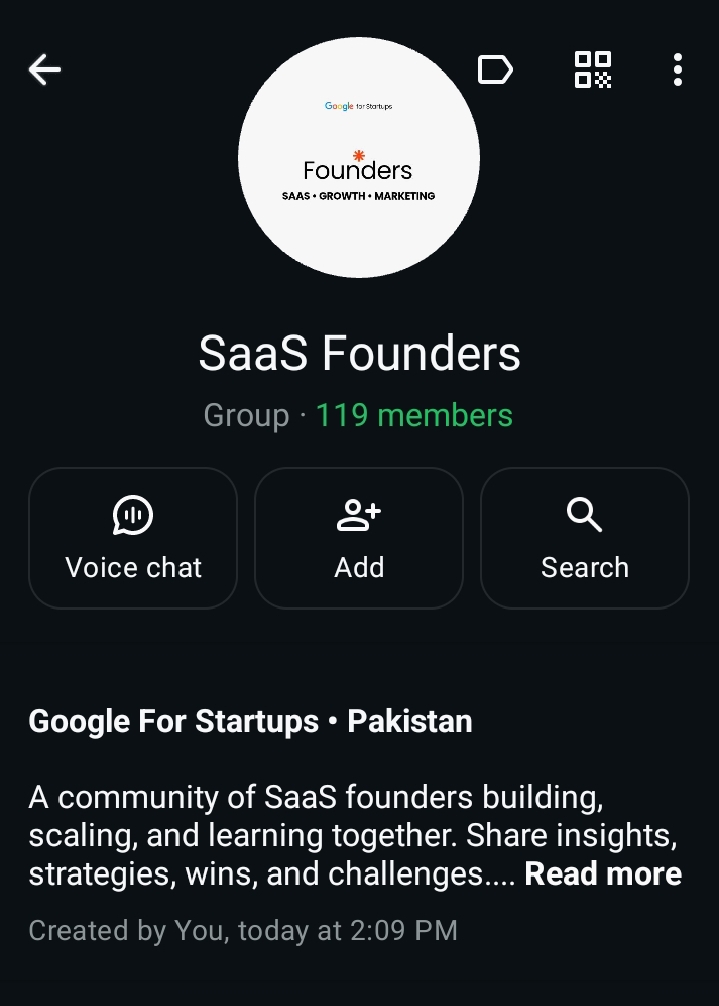Image resolution: width=719 pixels, height=1006 pixels.
Task: Open the label tag icon
Action: [495, 70]
